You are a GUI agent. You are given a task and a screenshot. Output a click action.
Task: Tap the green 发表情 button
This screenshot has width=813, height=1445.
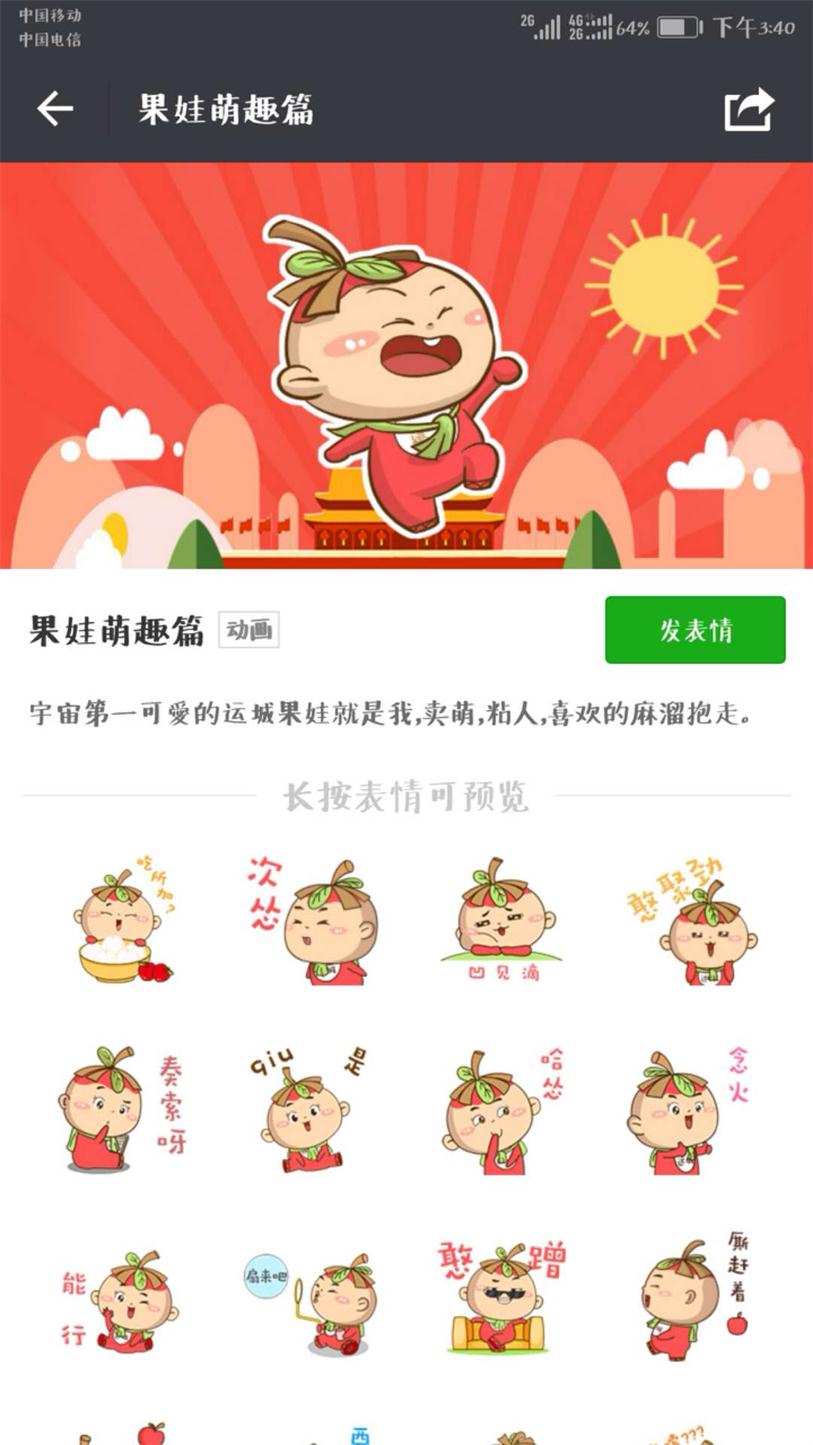point(695,630)
